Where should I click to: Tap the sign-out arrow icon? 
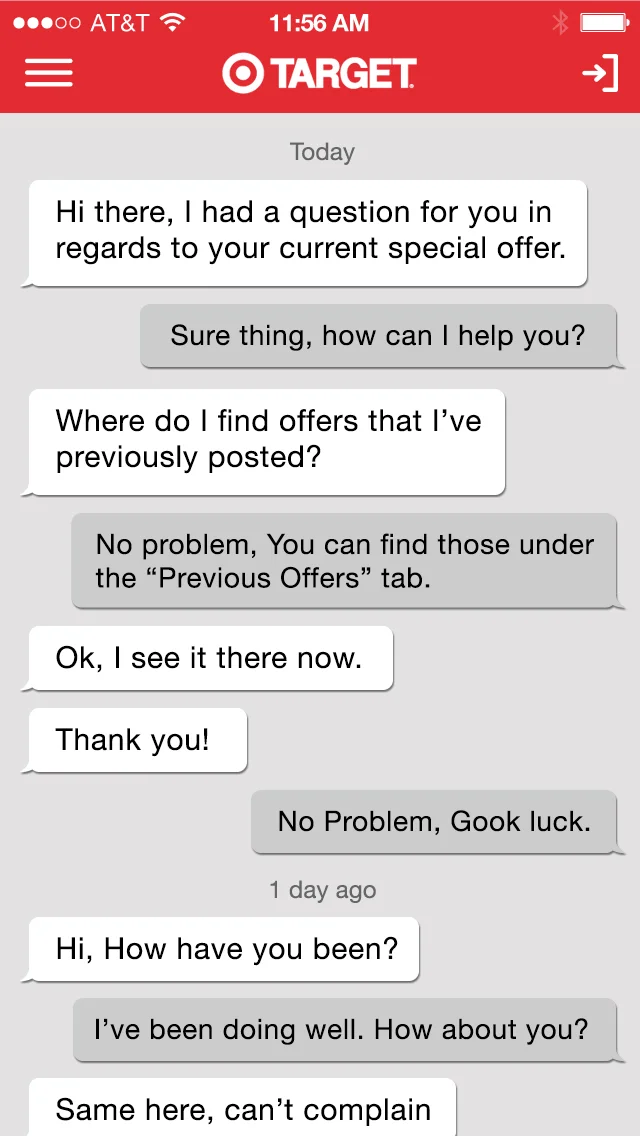pyautogui.click(x=599, y=74)
